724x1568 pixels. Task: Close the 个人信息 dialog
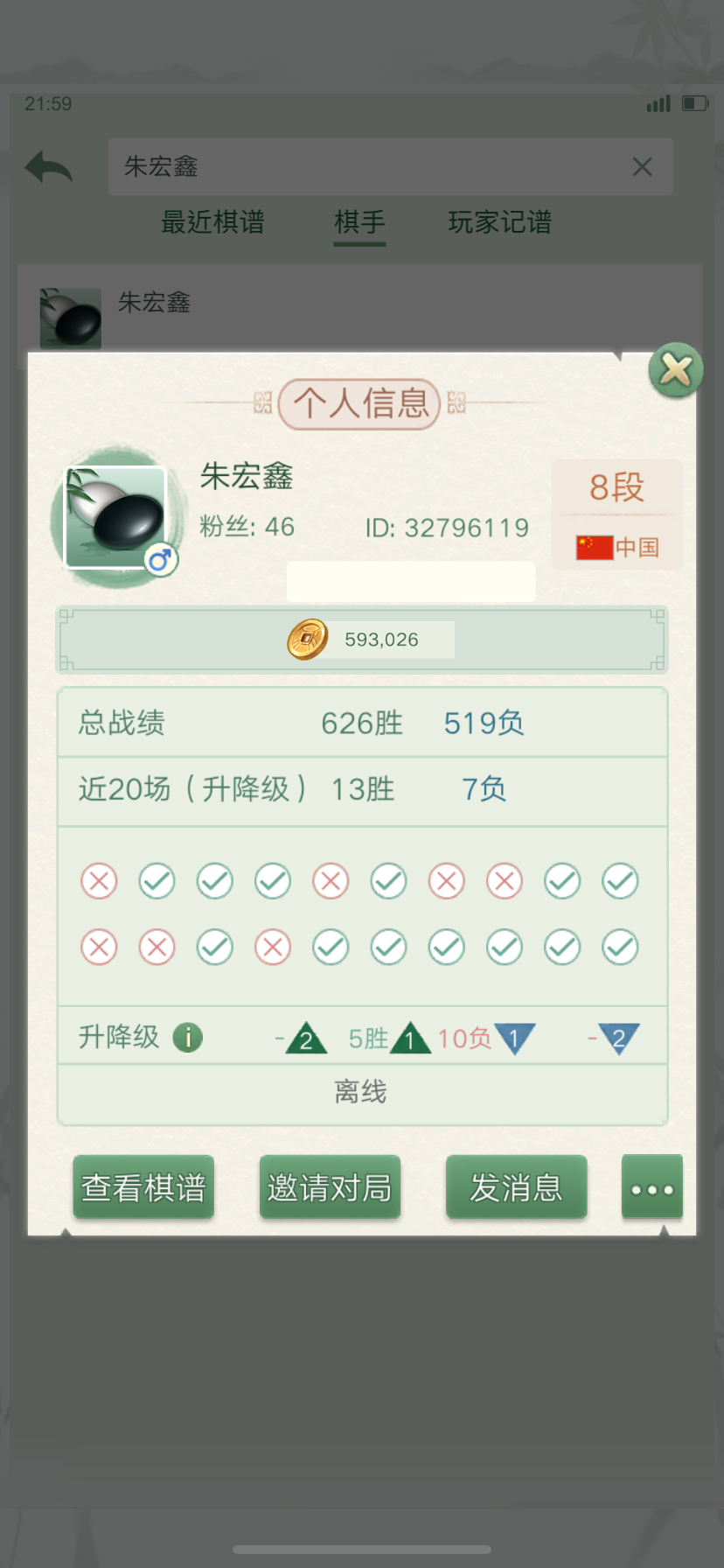(x=675, y=370)
